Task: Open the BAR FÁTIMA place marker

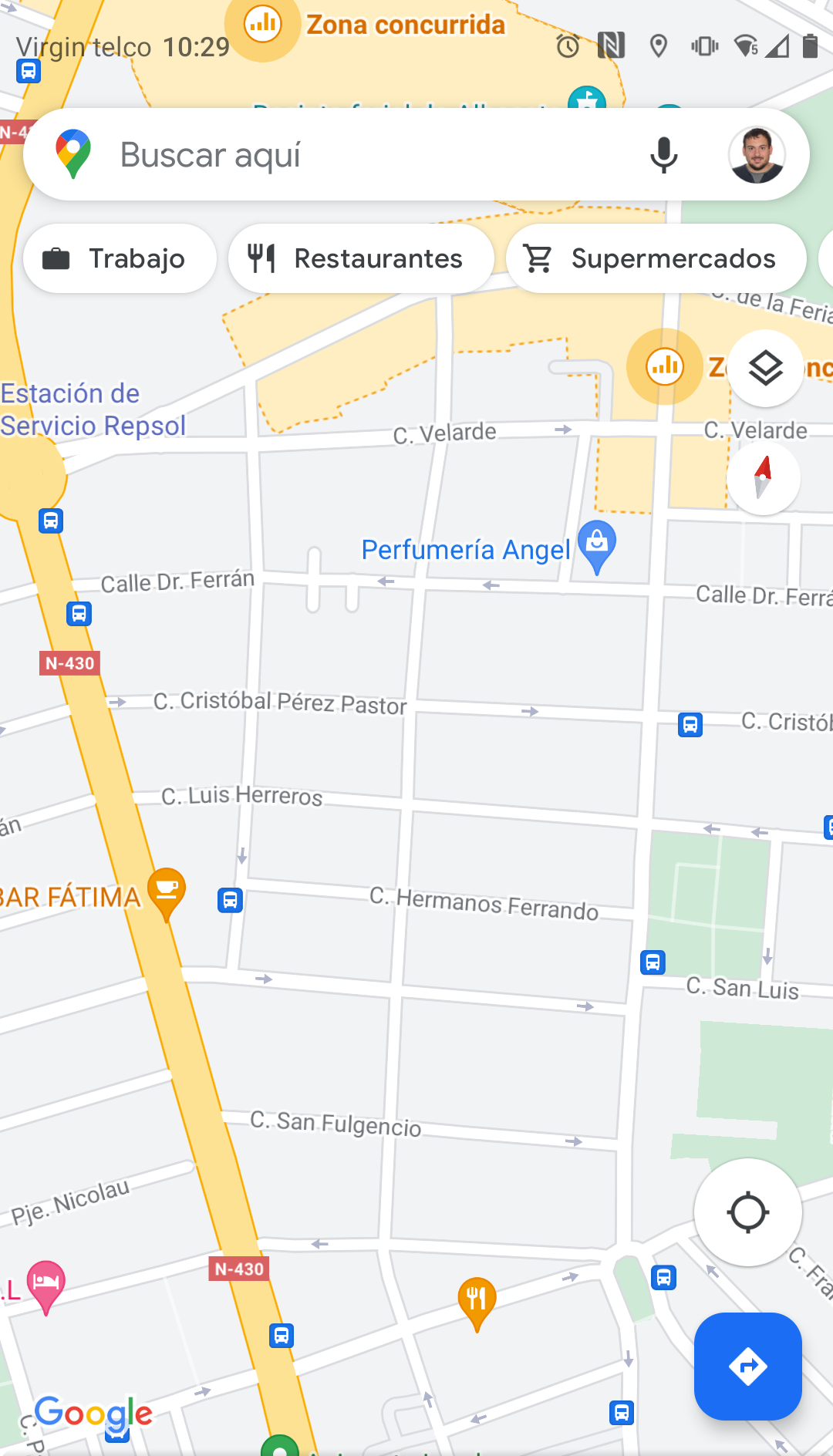Action: [x=167, y=891]
